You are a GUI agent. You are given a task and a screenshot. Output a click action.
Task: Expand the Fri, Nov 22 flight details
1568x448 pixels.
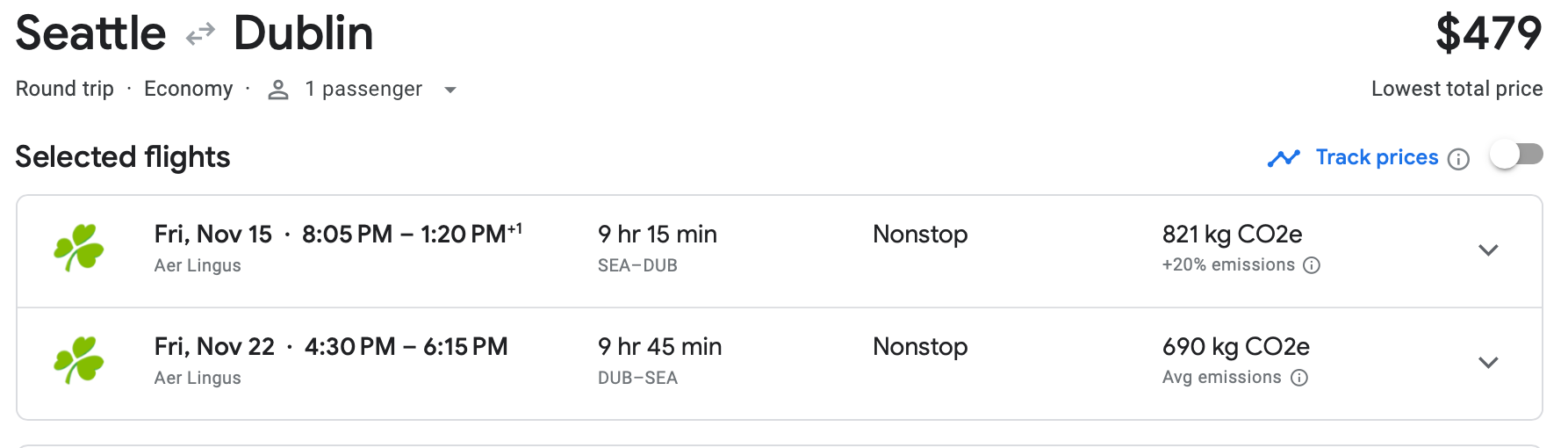coord(1488,363)
